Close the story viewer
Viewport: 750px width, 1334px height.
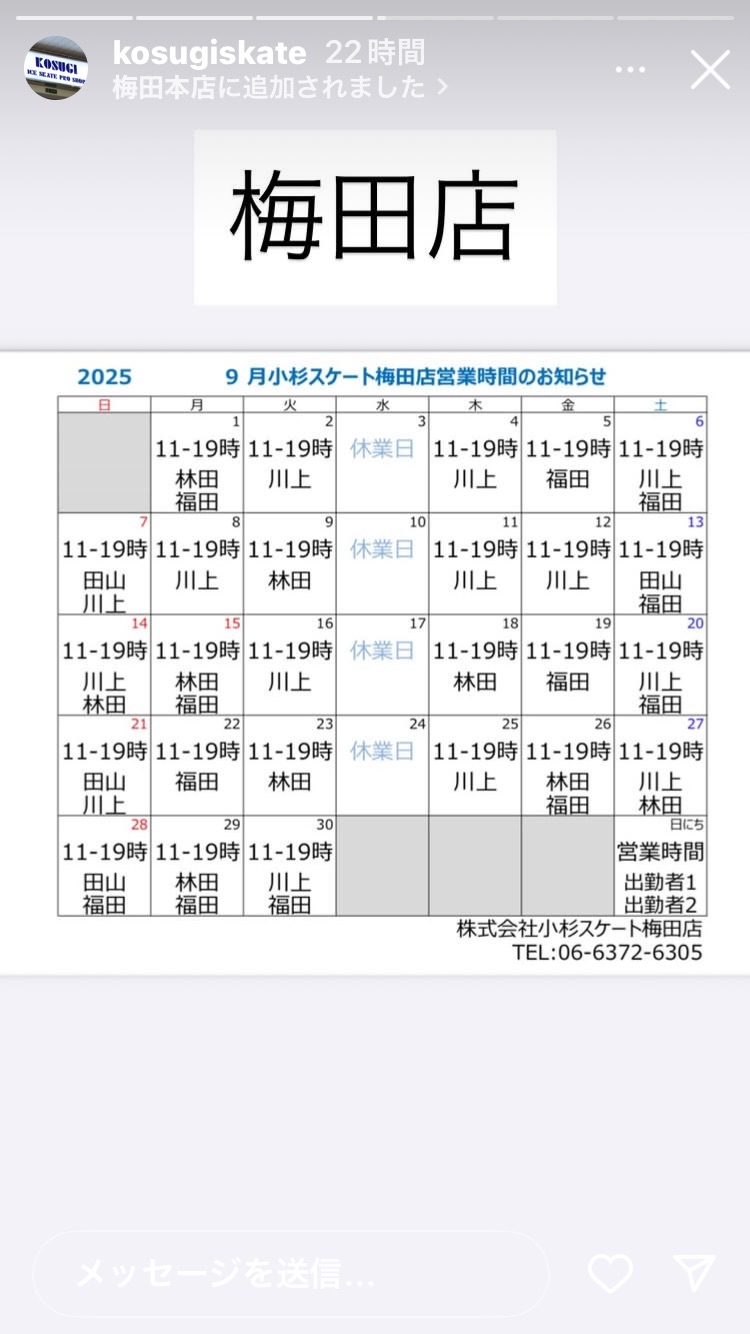710,70
